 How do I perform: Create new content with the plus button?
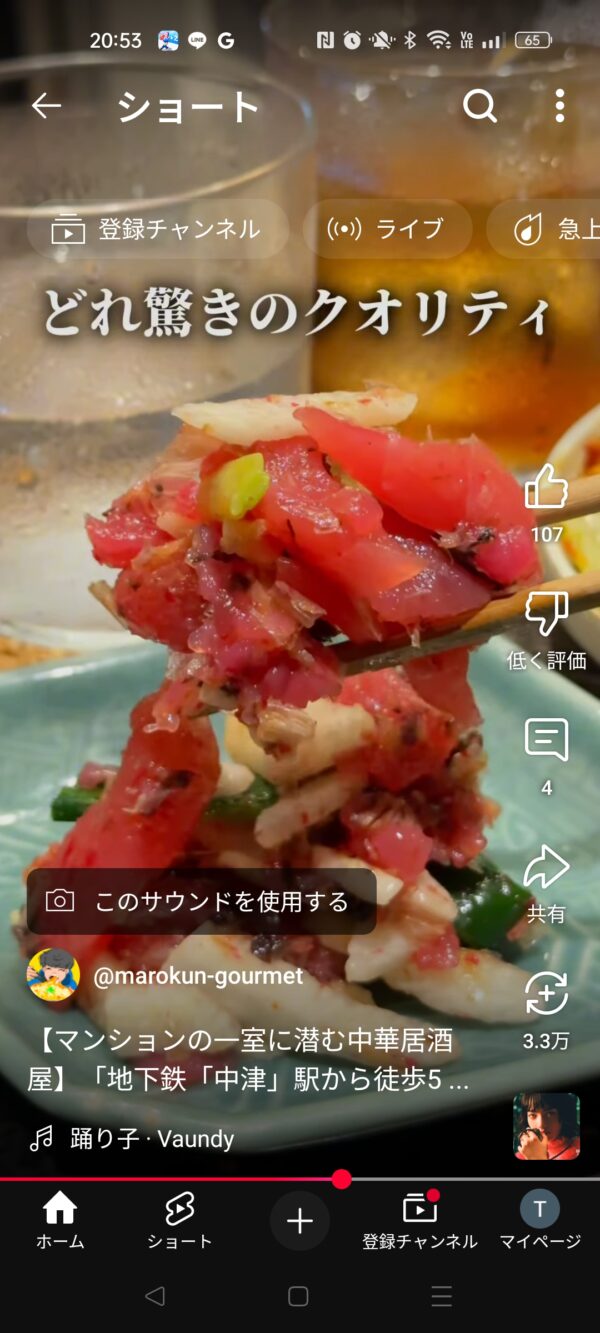pos(300,1221)
